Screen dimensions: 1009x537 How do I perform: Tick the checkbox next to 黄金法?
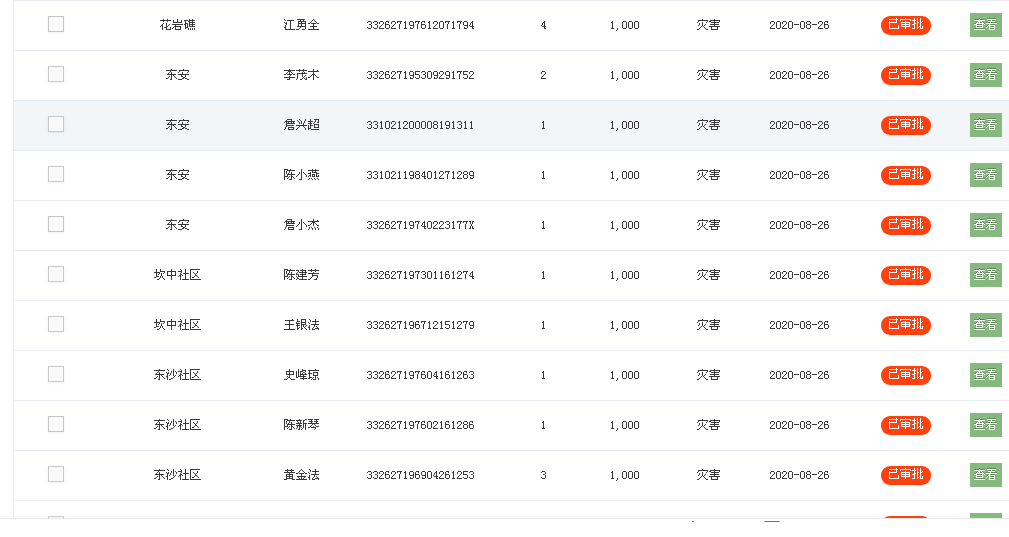pyautogui.click(x=56, y=474)
